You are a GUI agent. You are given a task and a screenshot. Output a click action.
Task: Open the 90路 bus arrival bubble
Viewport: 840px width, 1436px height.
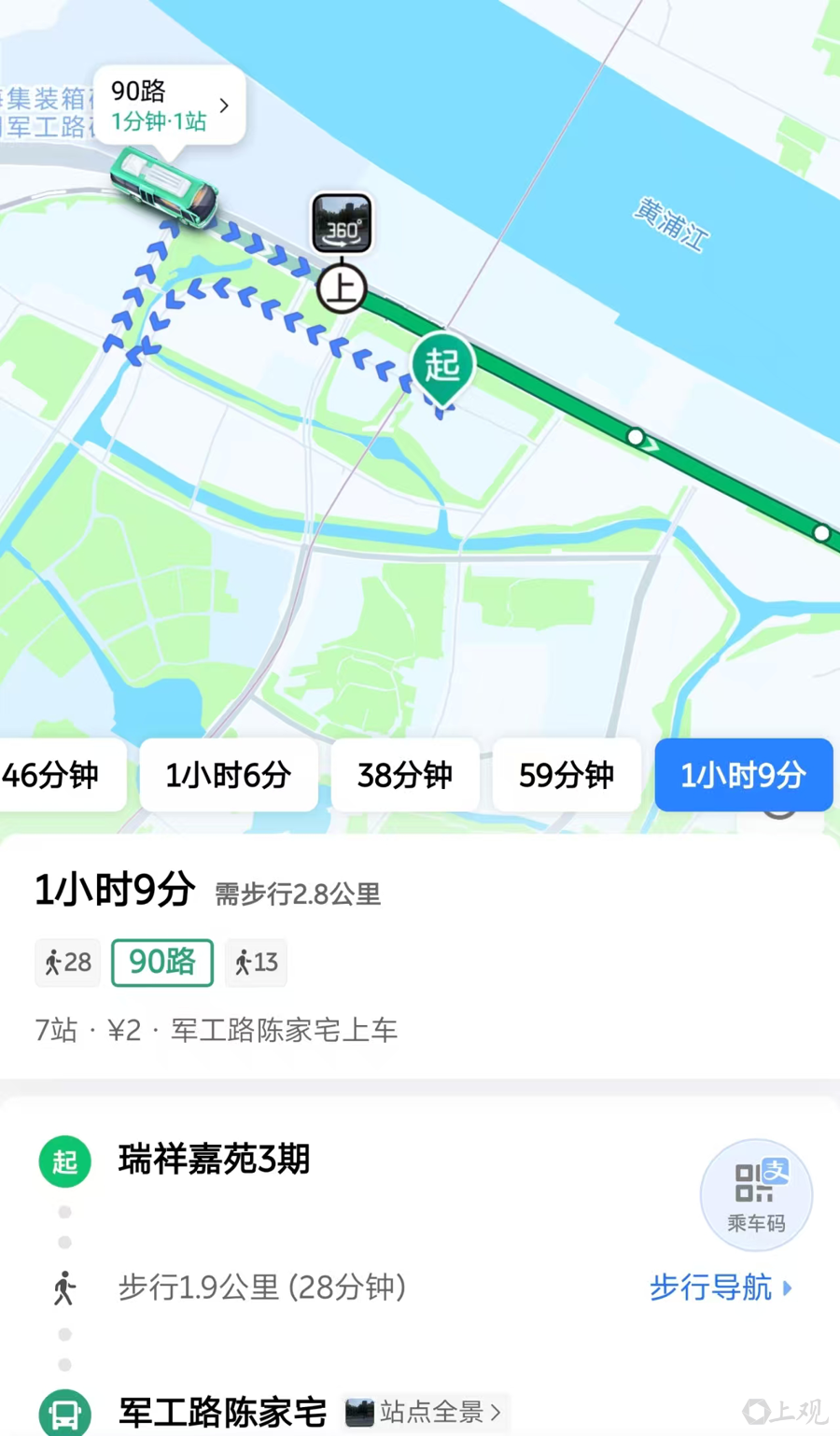coord(169,106)
